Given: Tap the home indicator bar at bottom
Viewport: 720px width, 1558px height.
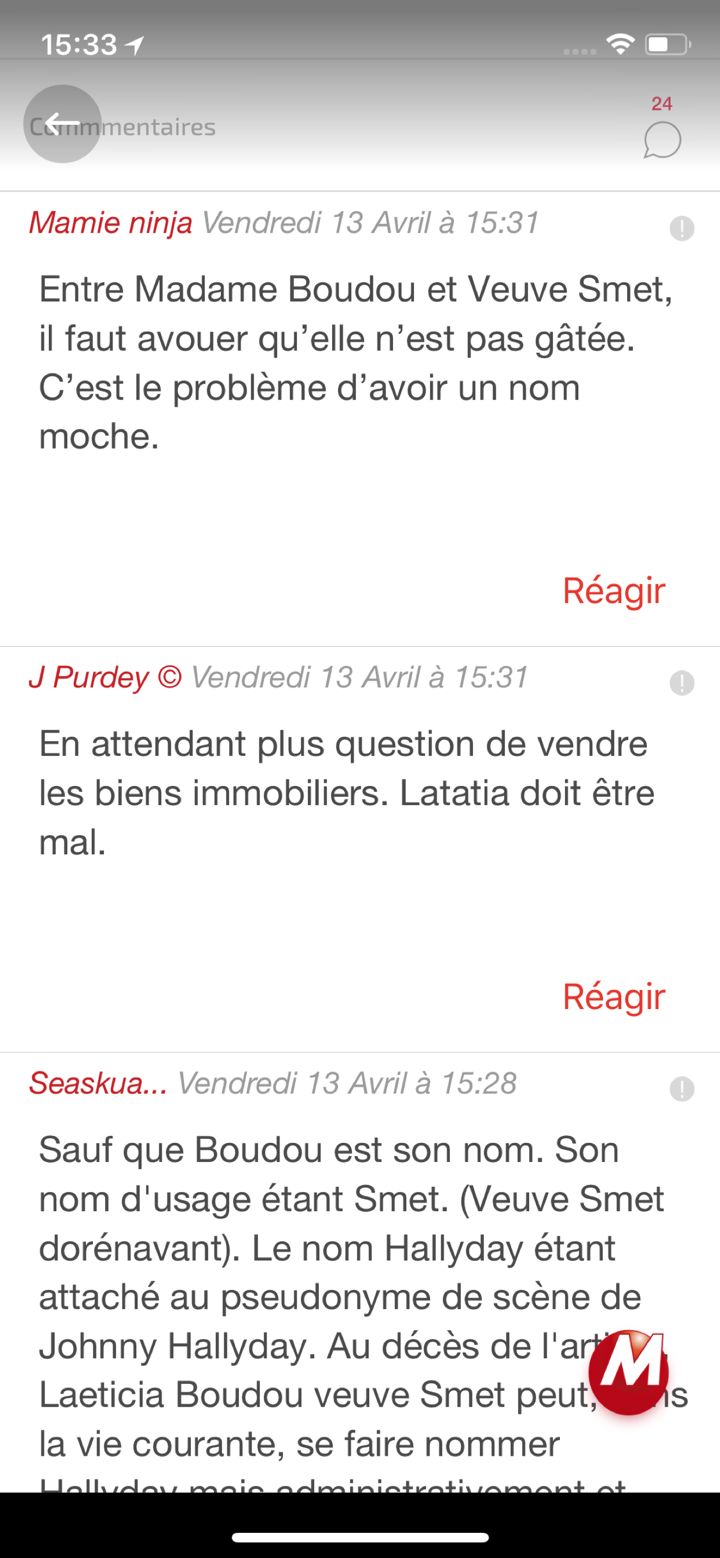Looking at the screenshot, I should pos(360,1538).
